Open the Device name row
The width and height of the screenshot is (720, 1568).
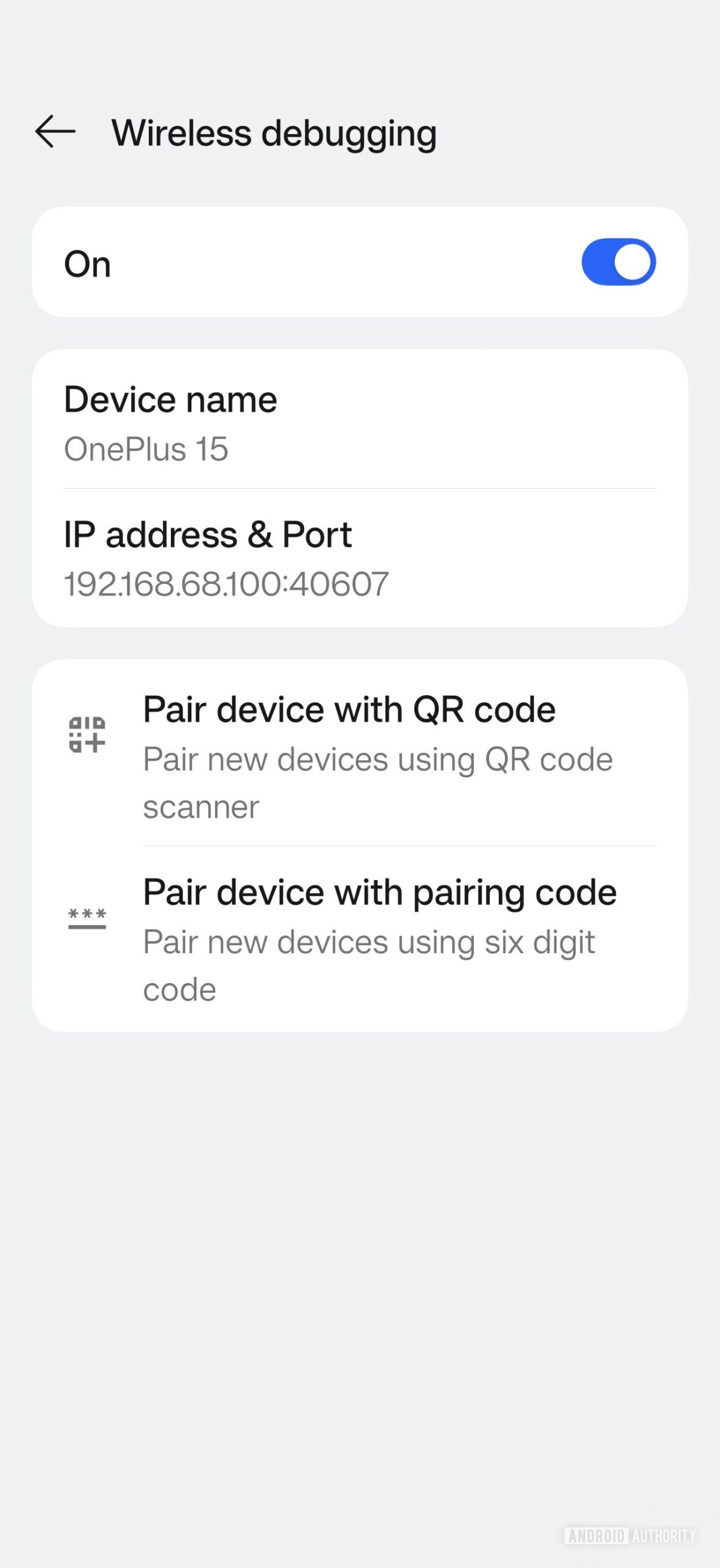click(x=359, y=423)
